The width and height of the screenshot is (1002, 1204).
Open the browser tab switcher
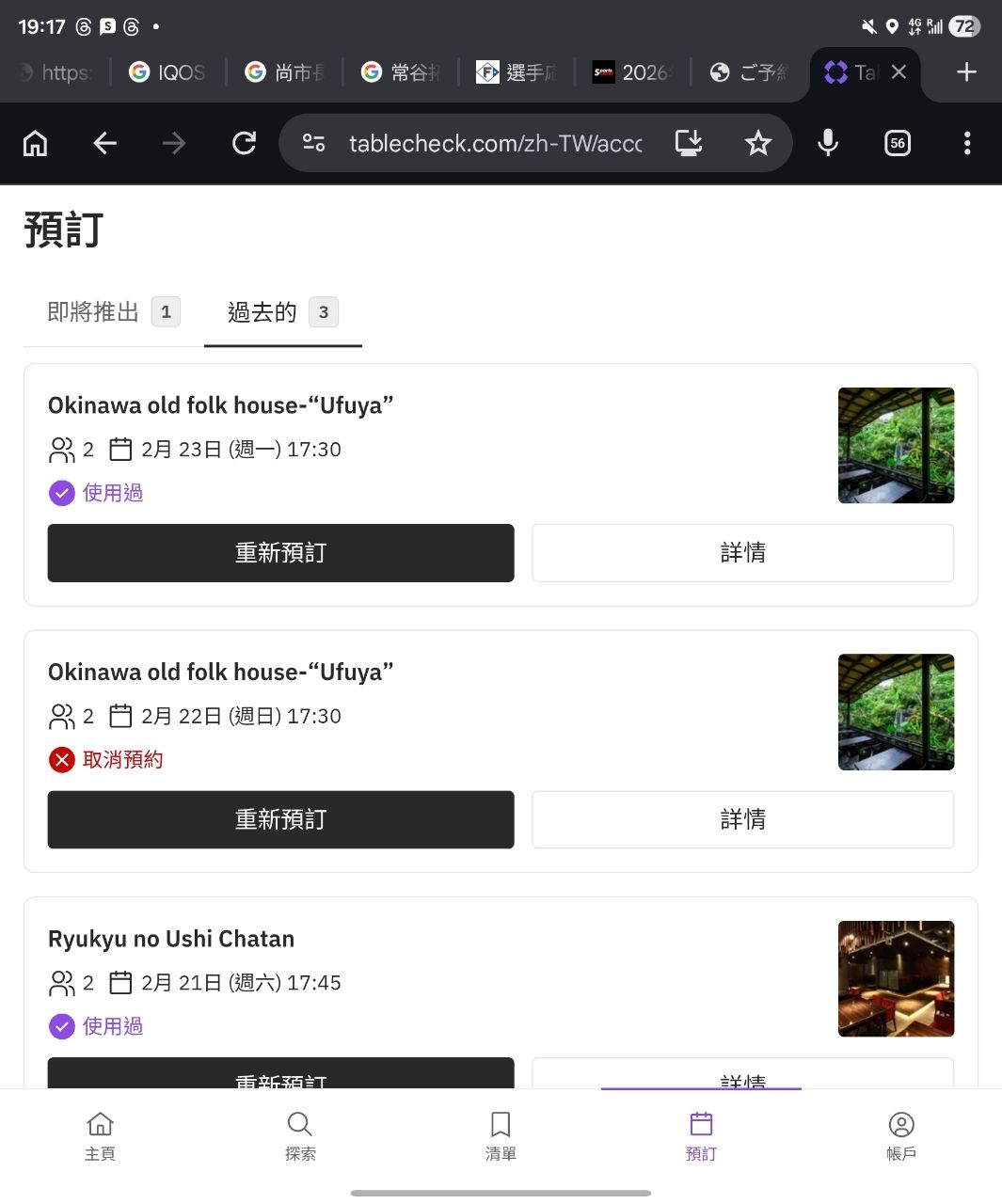[897, 143]
